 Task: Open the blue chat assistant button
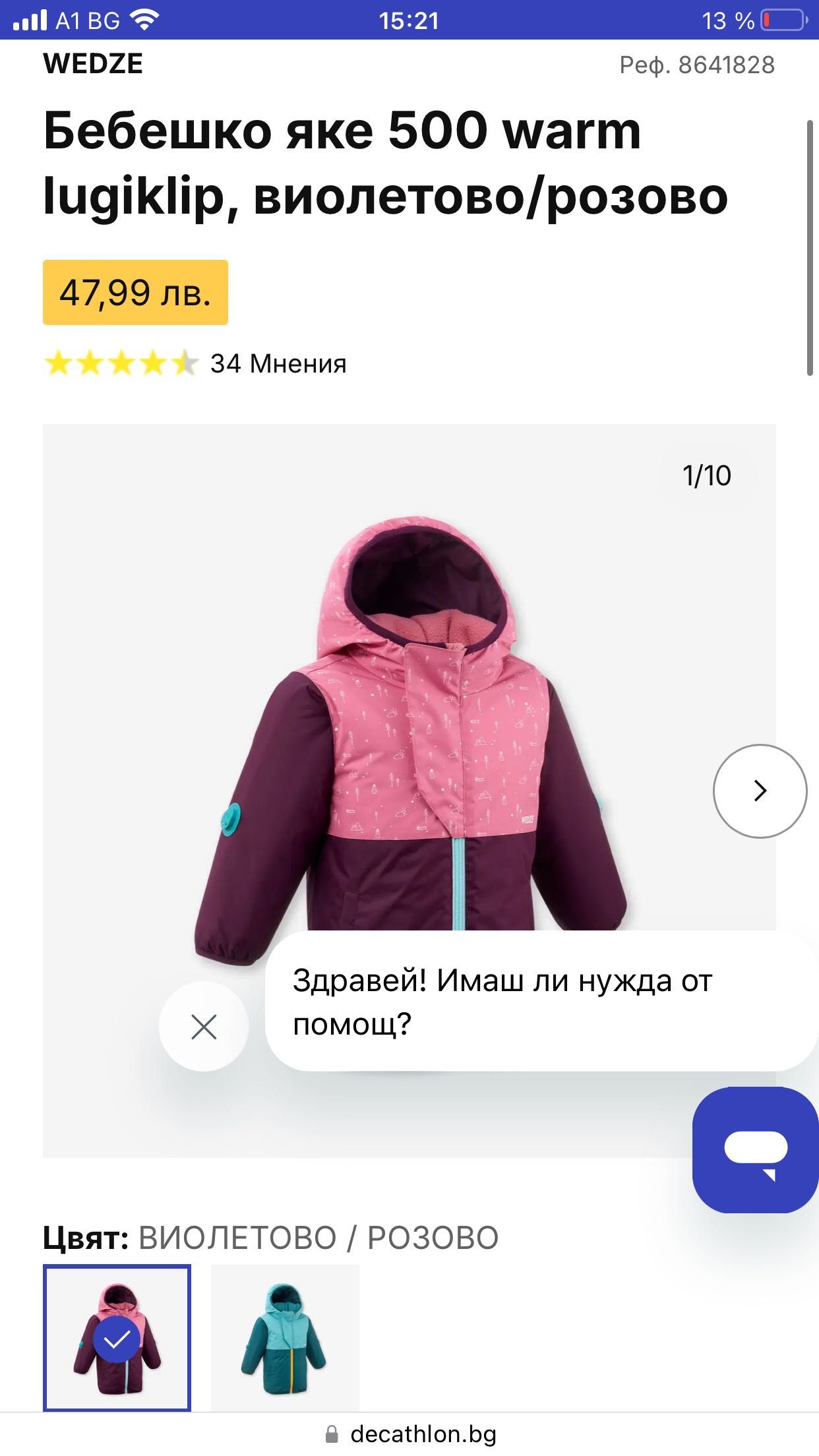pos(756,1151)
